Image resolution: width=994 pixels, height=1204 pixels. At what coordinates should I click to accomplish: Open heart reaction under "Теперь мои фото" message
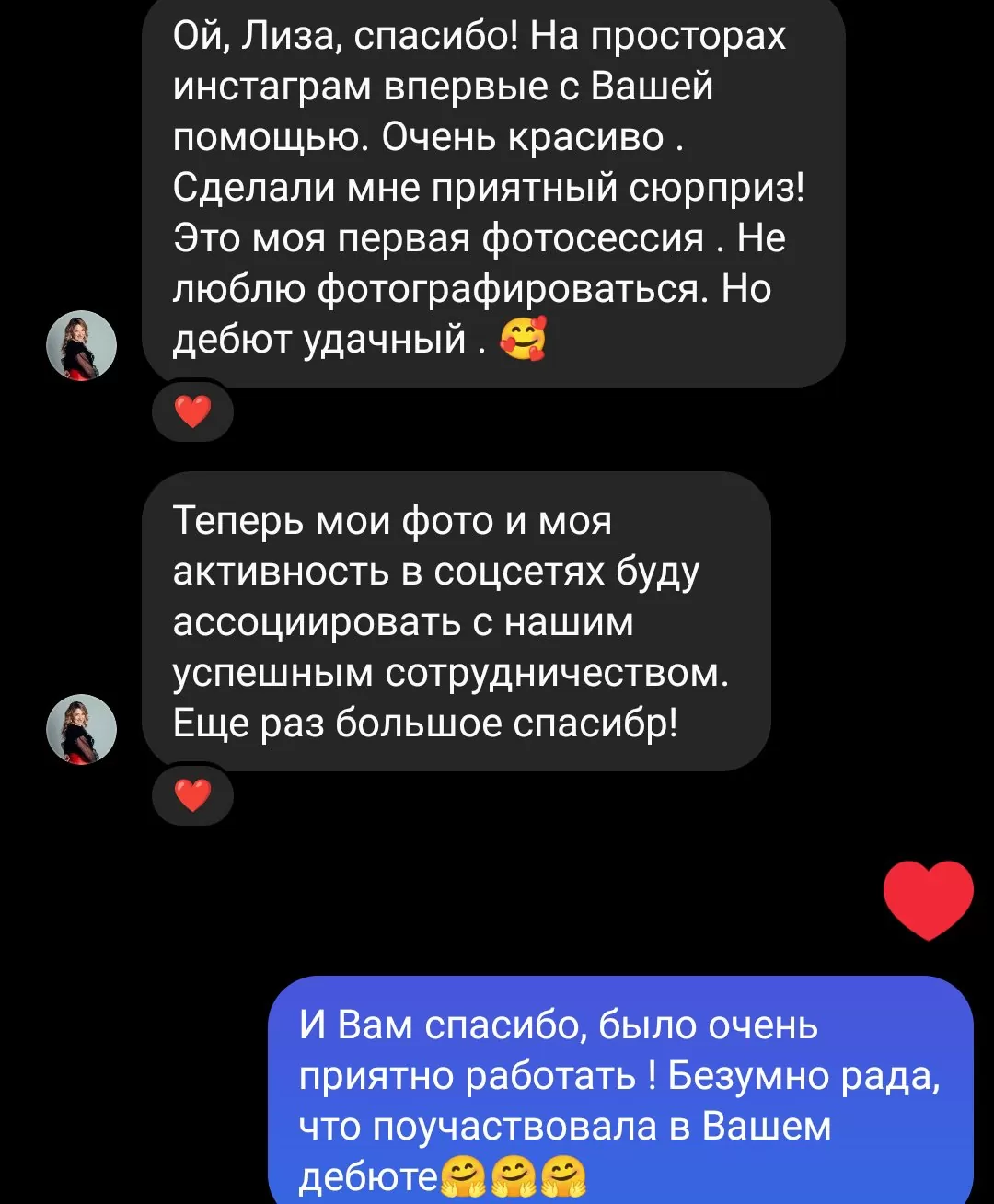click(192, 795)
